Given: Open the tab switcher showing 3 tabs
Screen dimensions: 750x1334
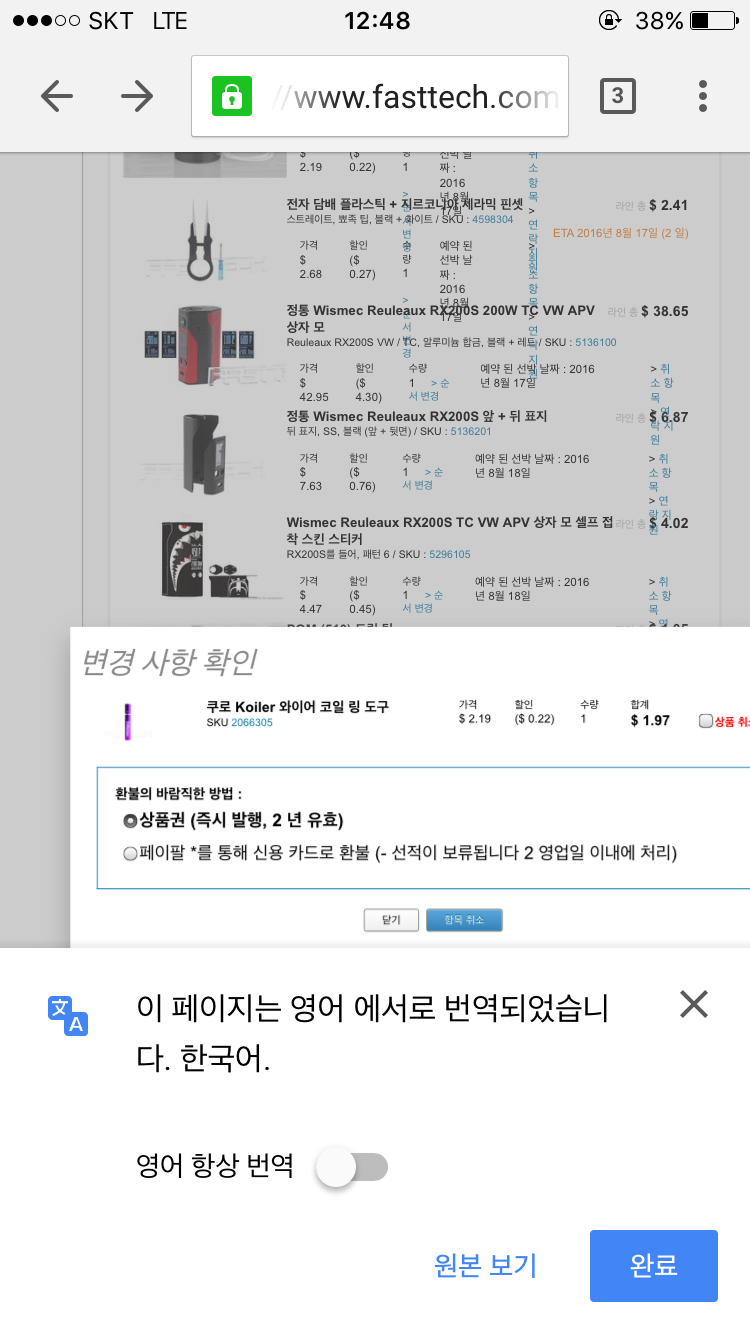Looking at the screenshot, I should (617, 96).
